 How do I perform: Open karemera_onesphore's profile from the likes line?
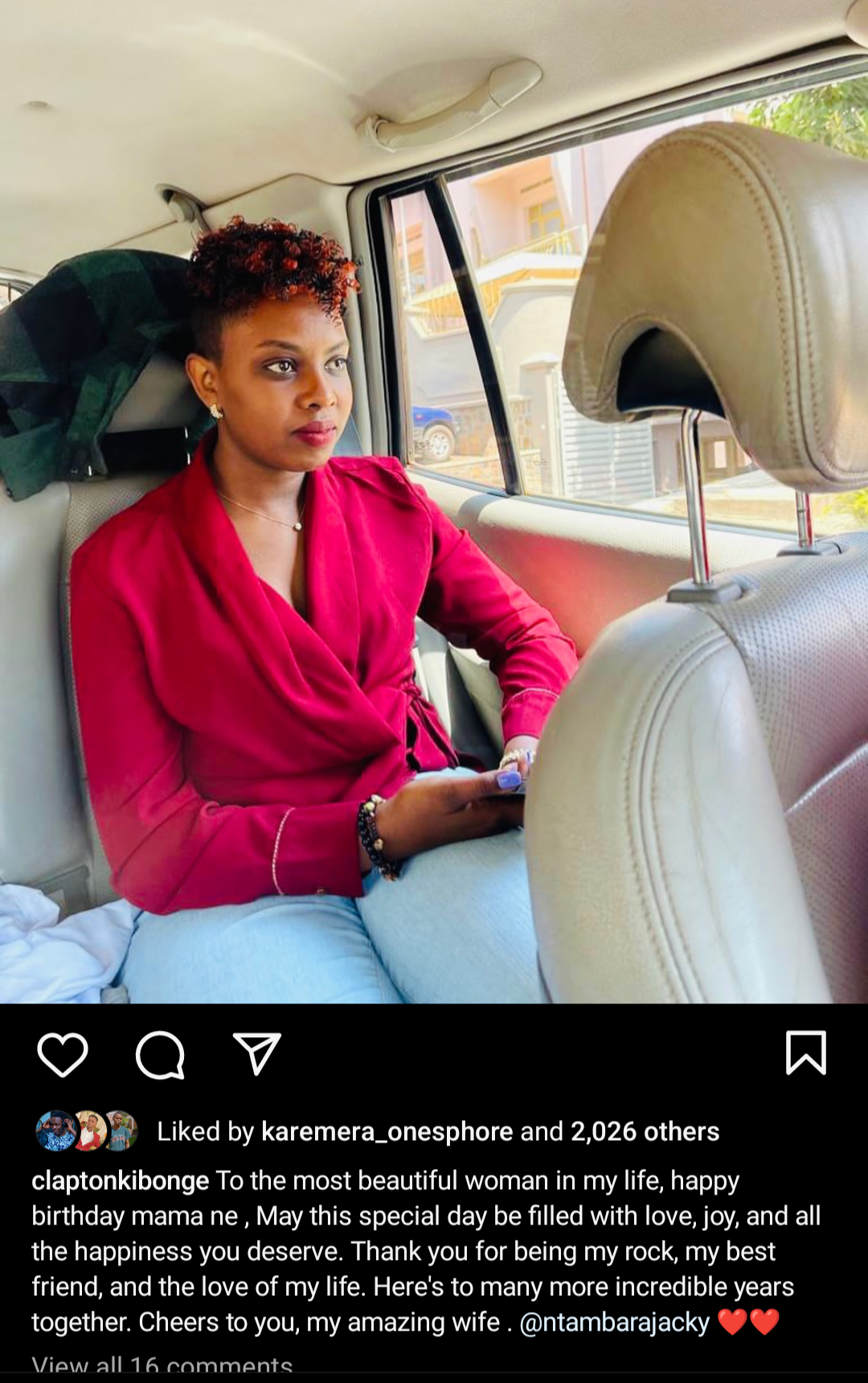pyautogui.click(x=387, y=1131)
